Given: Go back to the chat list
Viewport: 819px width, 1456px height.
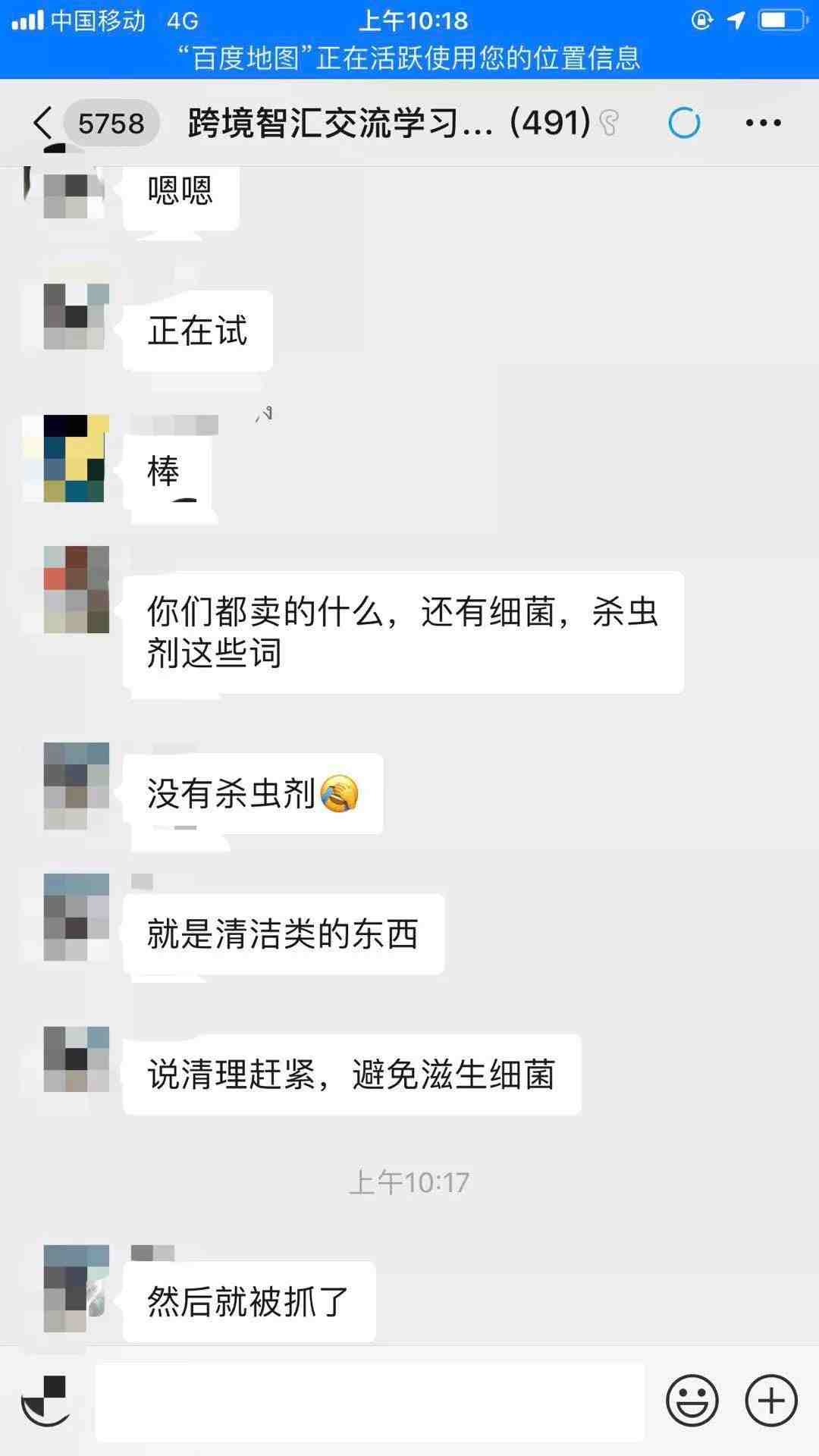Looking at the screenshot, I should 44,123.
